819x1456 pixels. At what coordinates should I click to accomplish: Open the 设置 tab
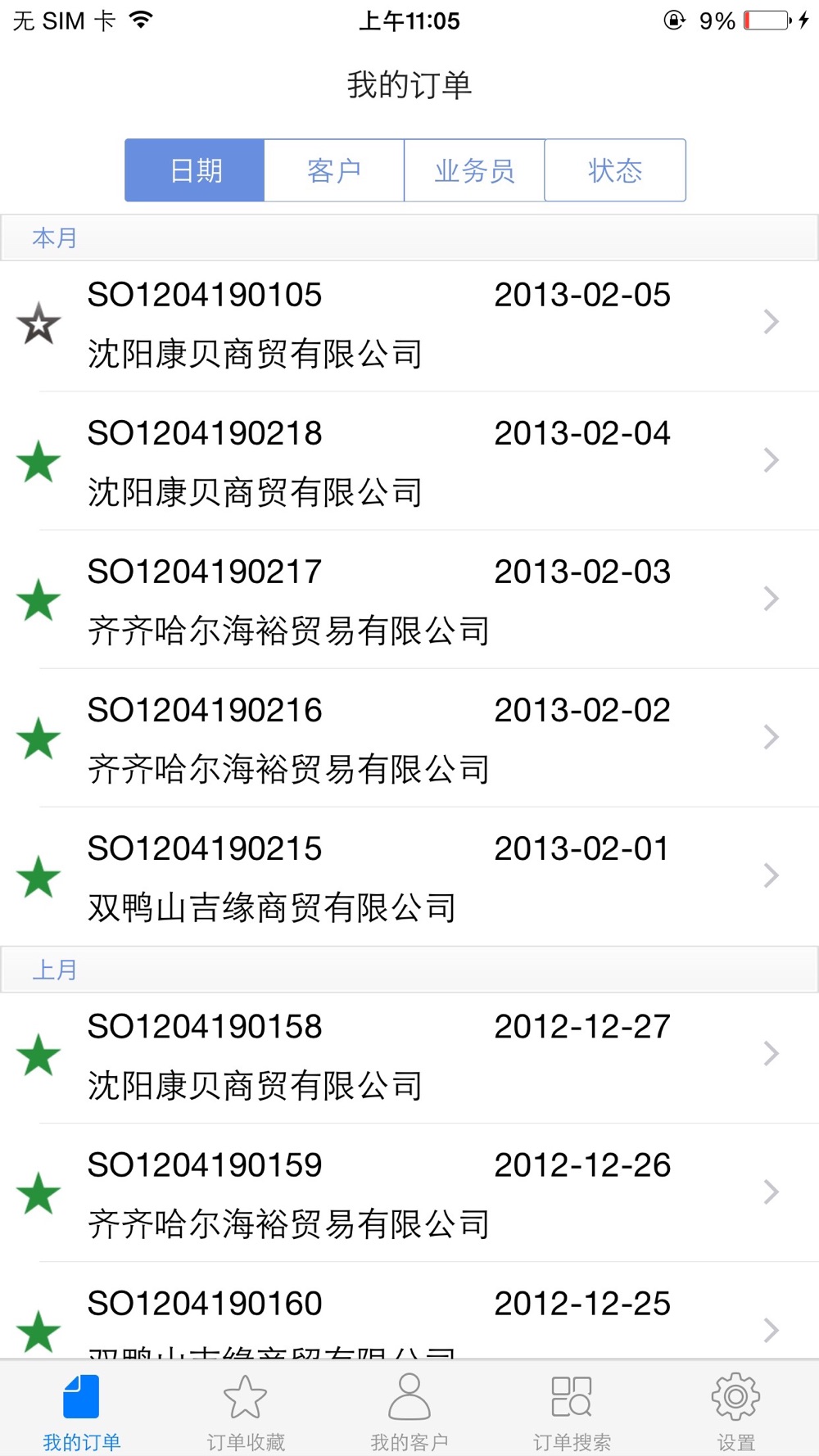coord(735,1410)
